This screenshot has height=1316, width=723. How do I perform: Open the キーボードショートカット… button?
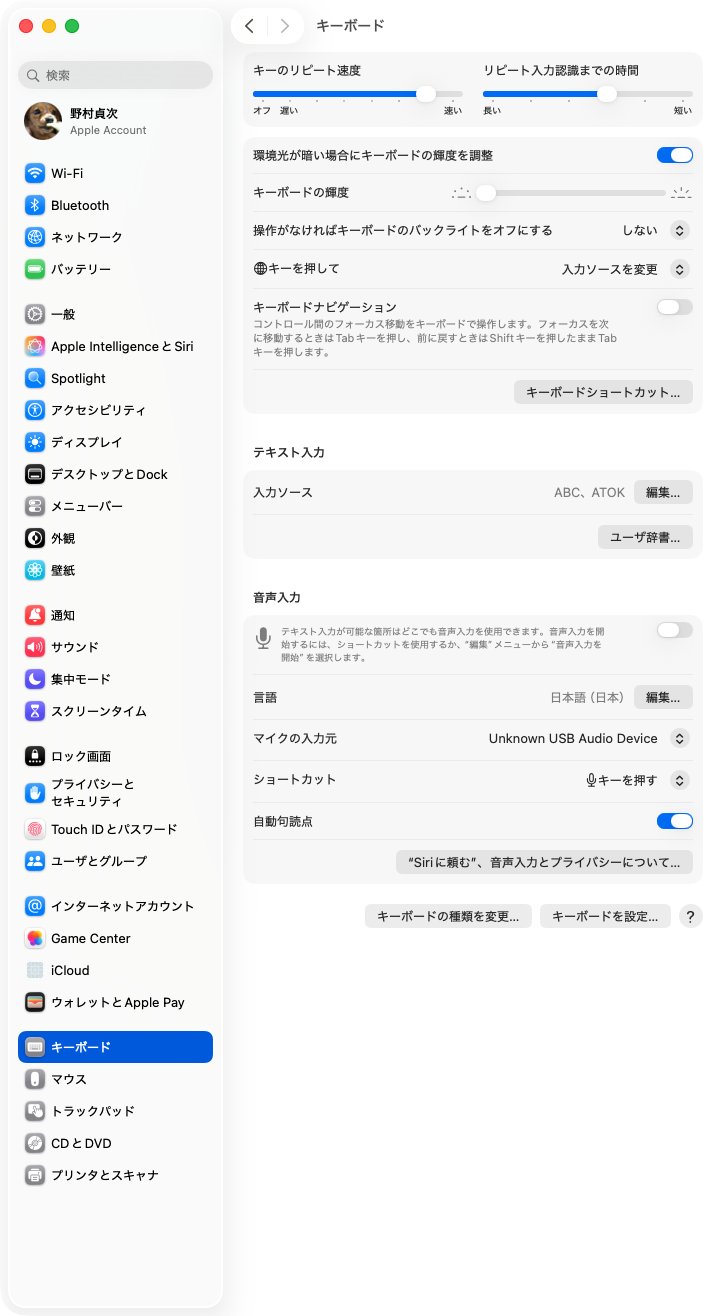(x=603, y=392)
